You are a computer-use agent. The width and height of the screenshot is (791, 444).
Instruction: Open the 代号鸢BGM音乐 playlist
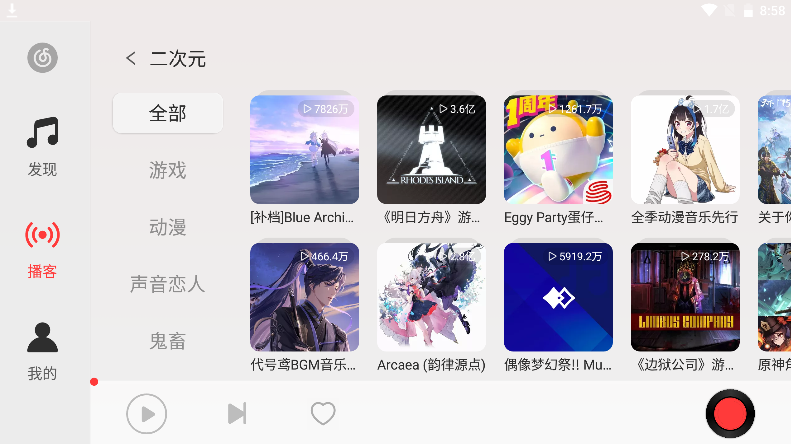(x=304, y=297)
